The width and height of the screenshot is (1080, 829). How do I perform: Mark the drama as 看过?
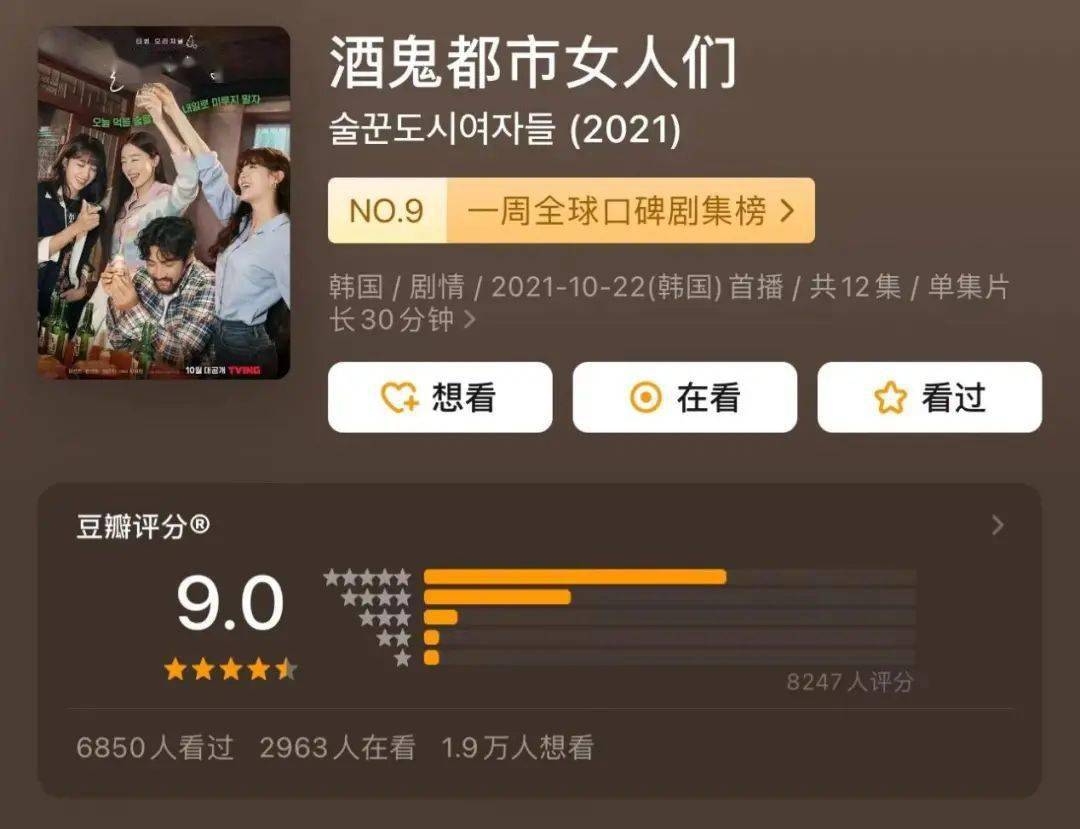929,398
